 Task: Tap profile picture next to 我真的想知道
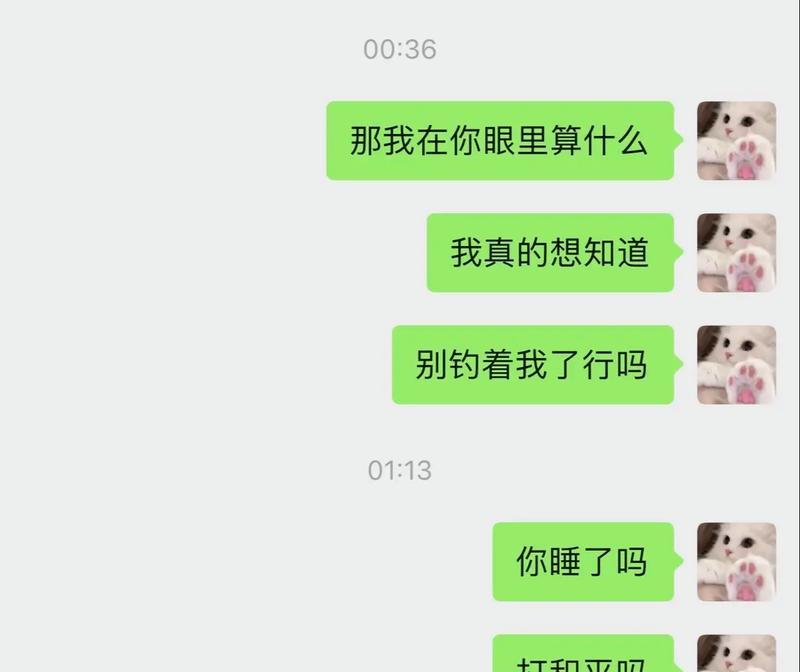[x=736, y=253]
